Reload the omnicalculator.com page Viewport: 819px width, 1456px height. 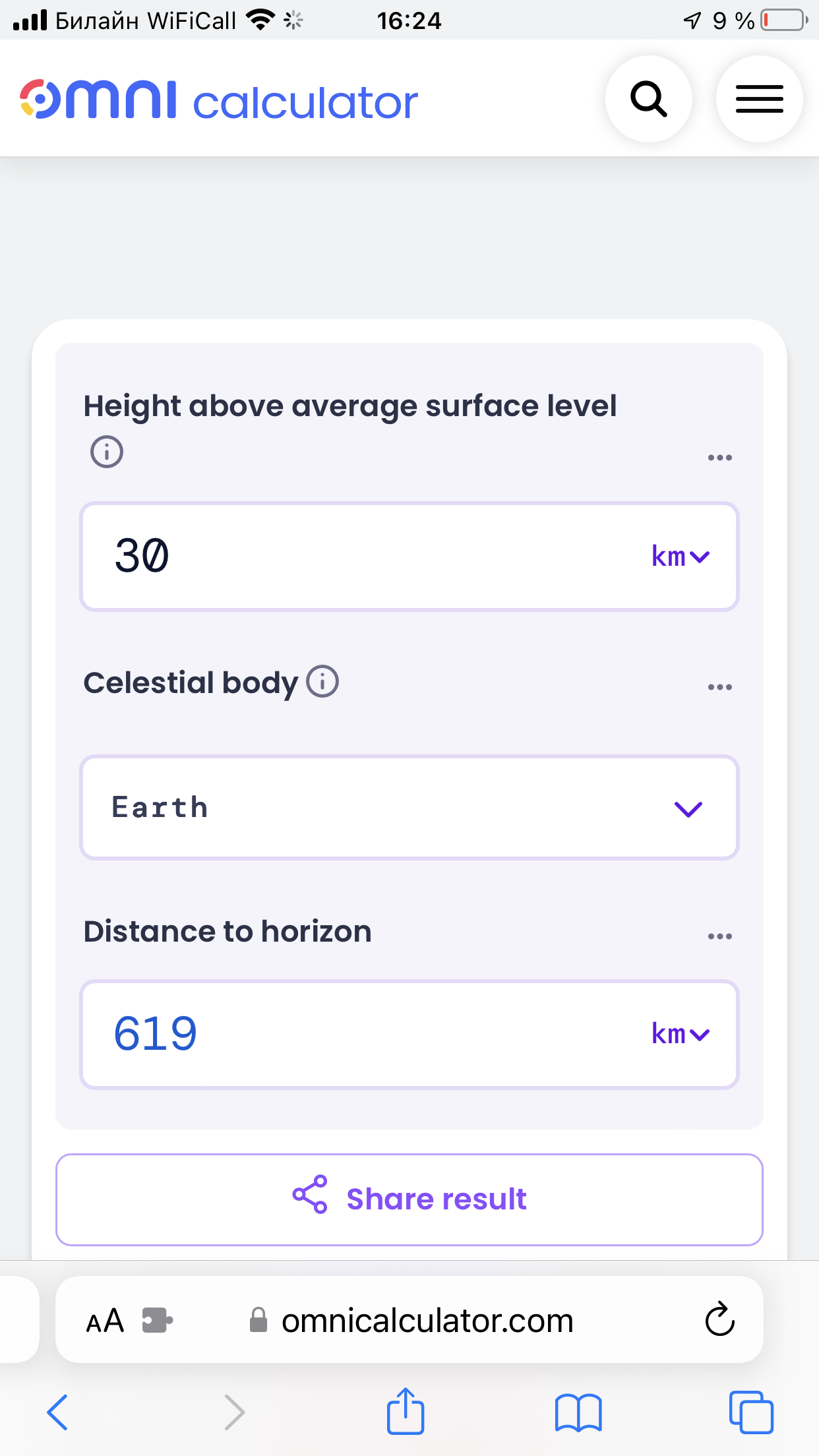tap(720, 1319)
